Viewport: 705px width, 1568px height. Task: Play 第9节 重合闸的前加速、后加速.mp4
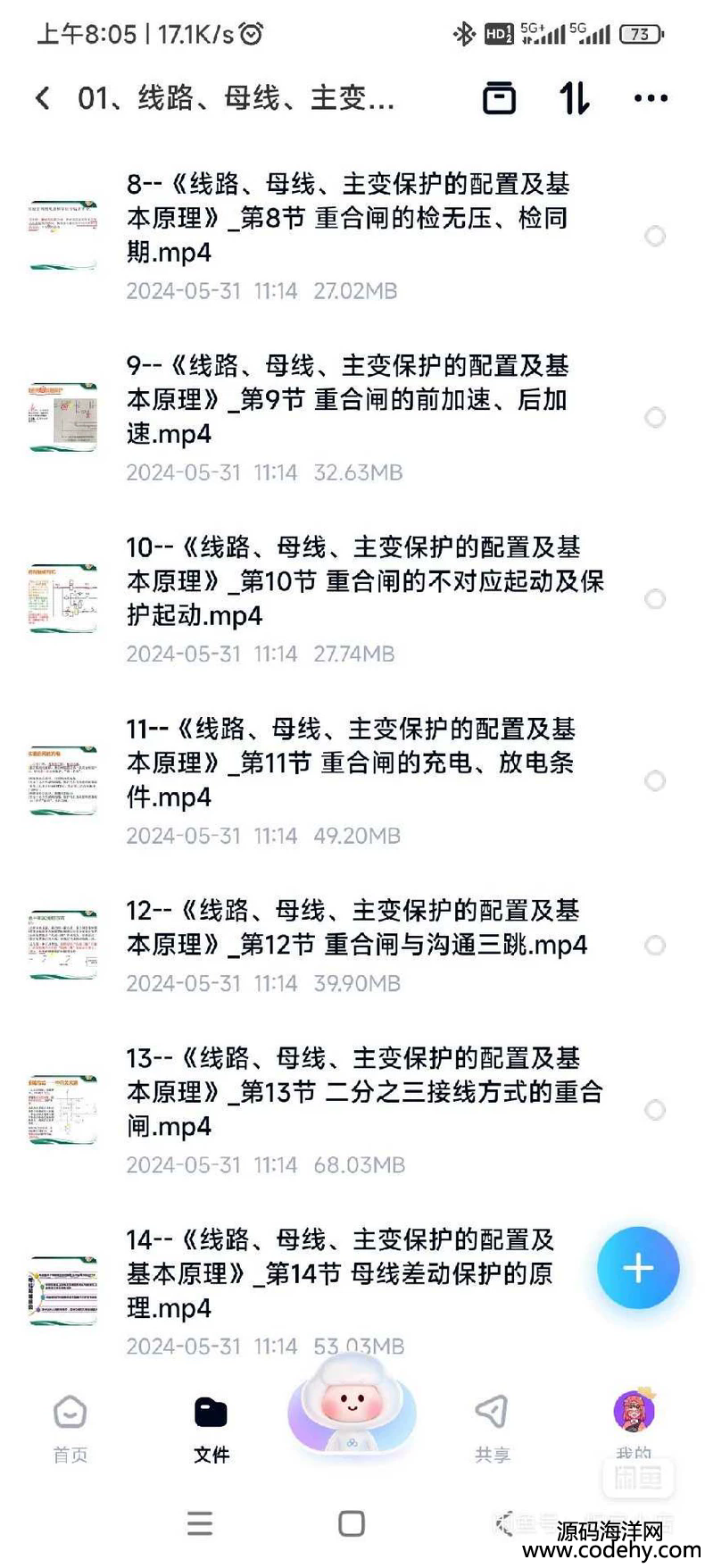(348, 399)
